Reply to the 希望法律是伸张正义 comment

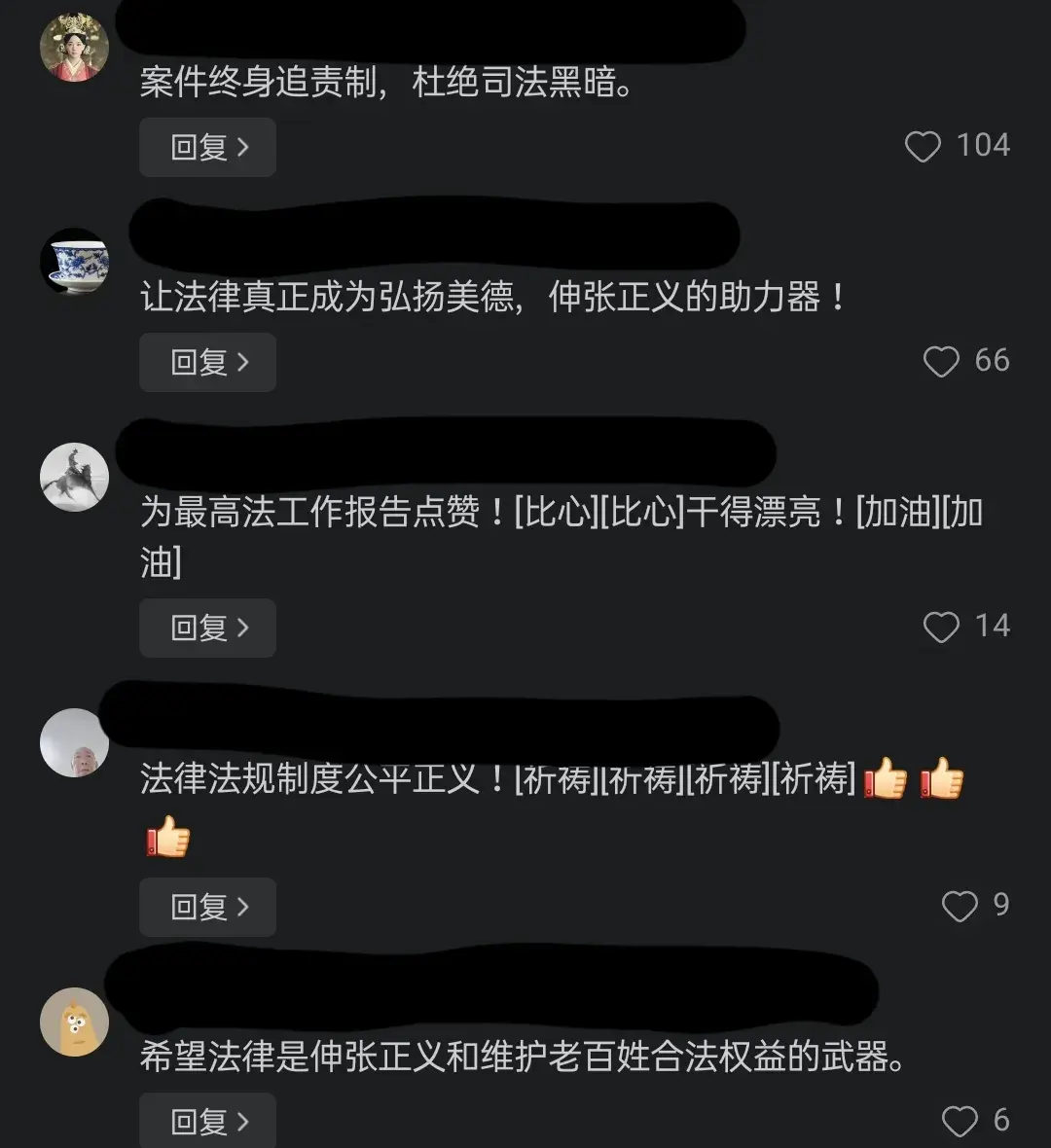point(207,1122)
